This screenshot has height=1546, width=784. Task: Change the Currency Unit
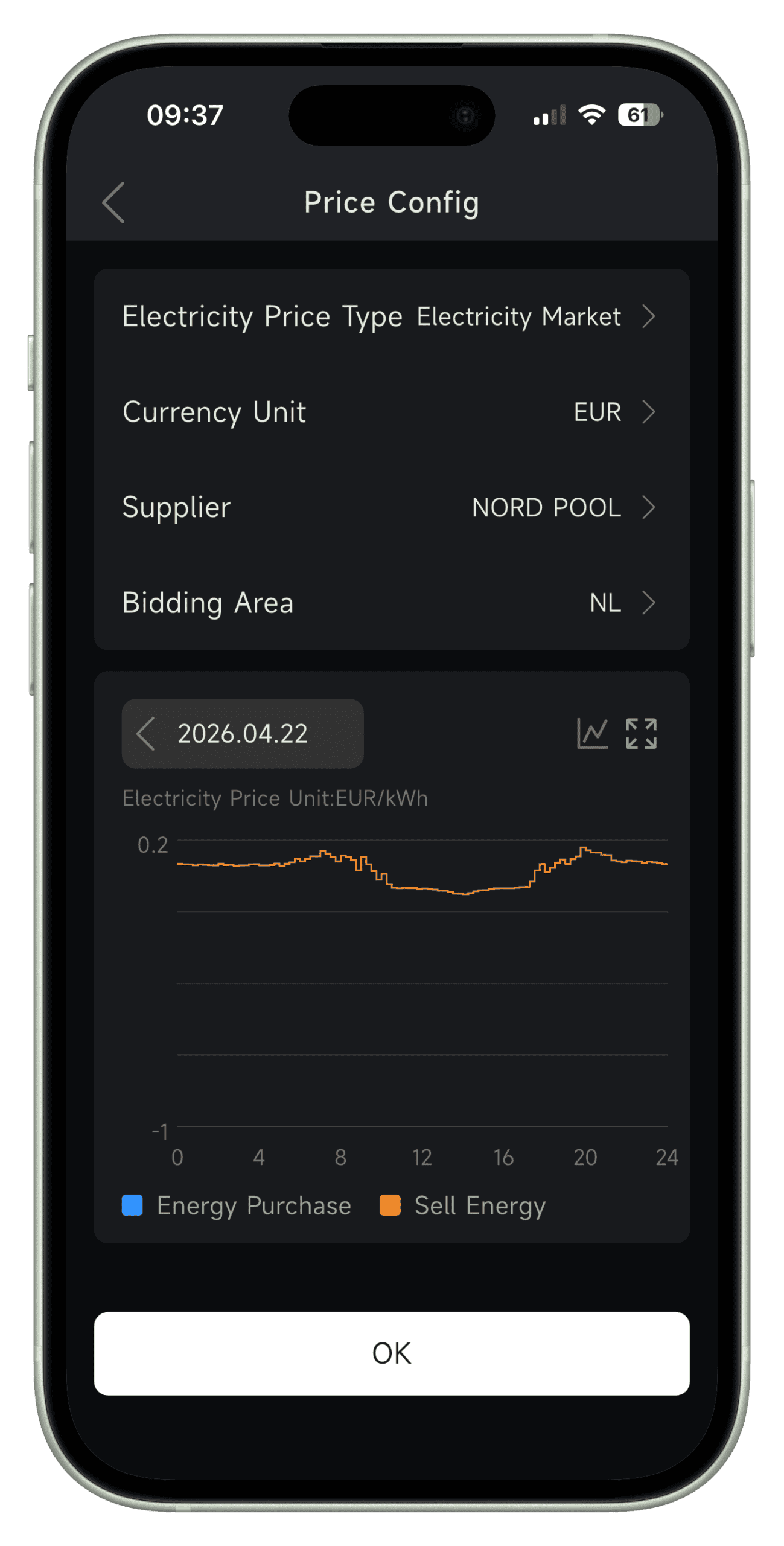pyautogui.click(x=391, y=412)
